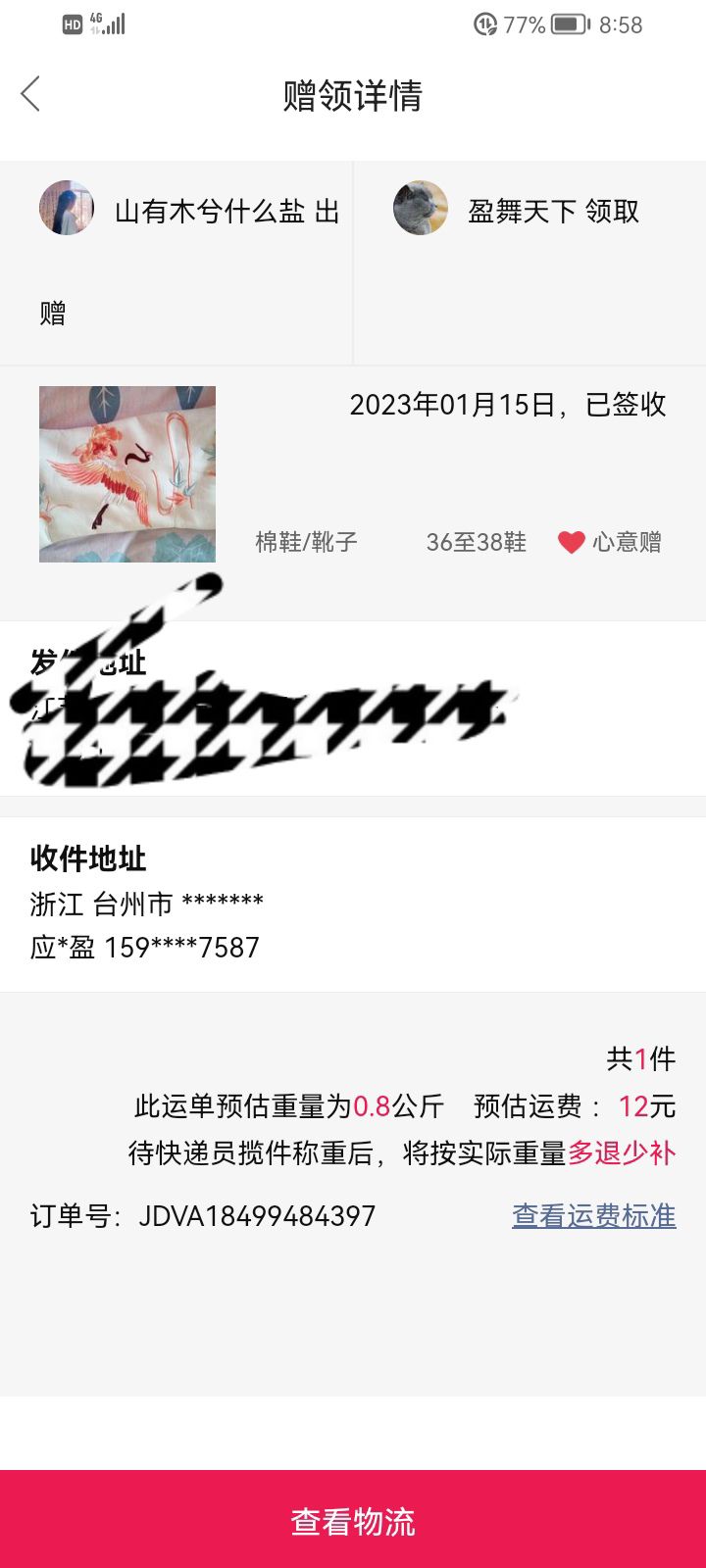Open the embroidered crane item picture

click(x=127, y=474)
